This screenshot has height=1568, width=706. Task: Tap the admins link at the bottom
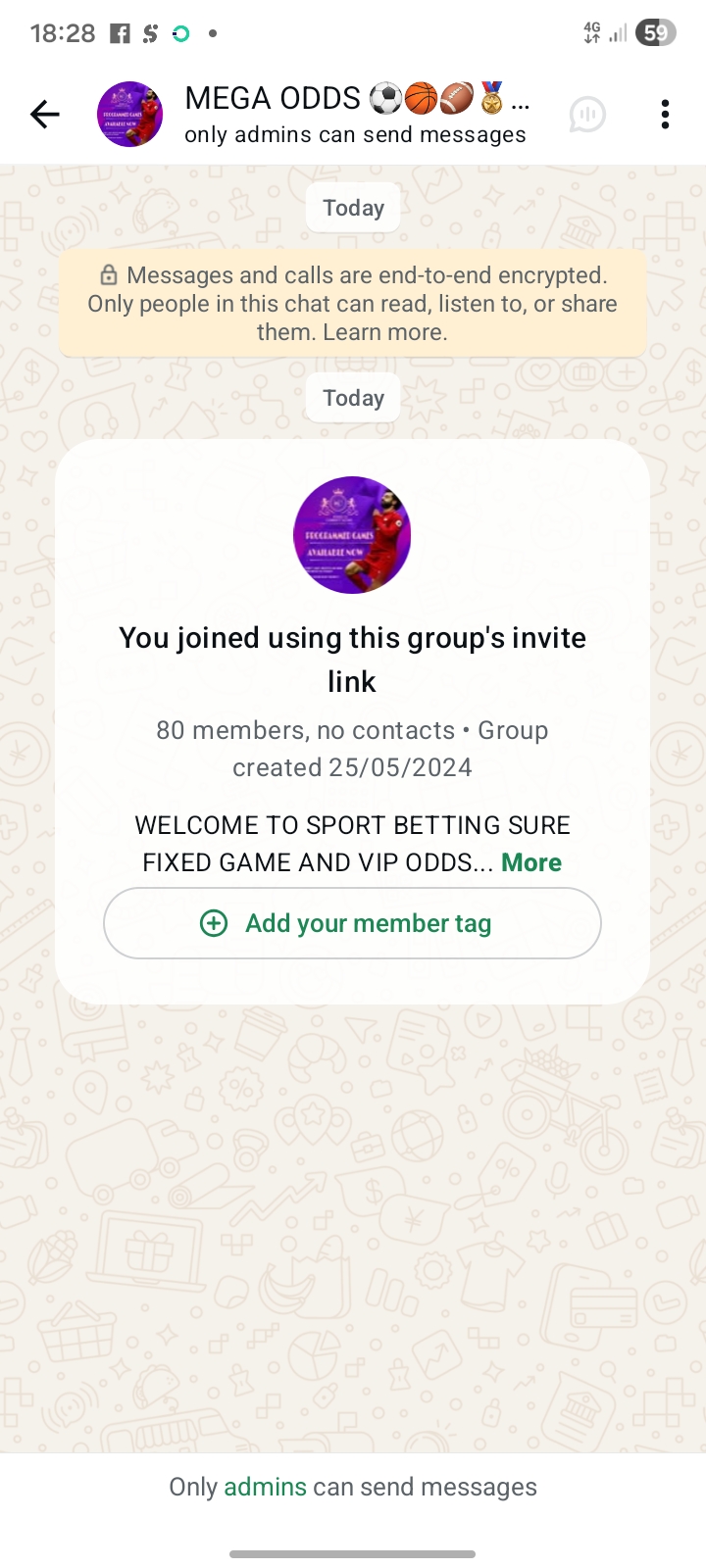click(265, 1487)
